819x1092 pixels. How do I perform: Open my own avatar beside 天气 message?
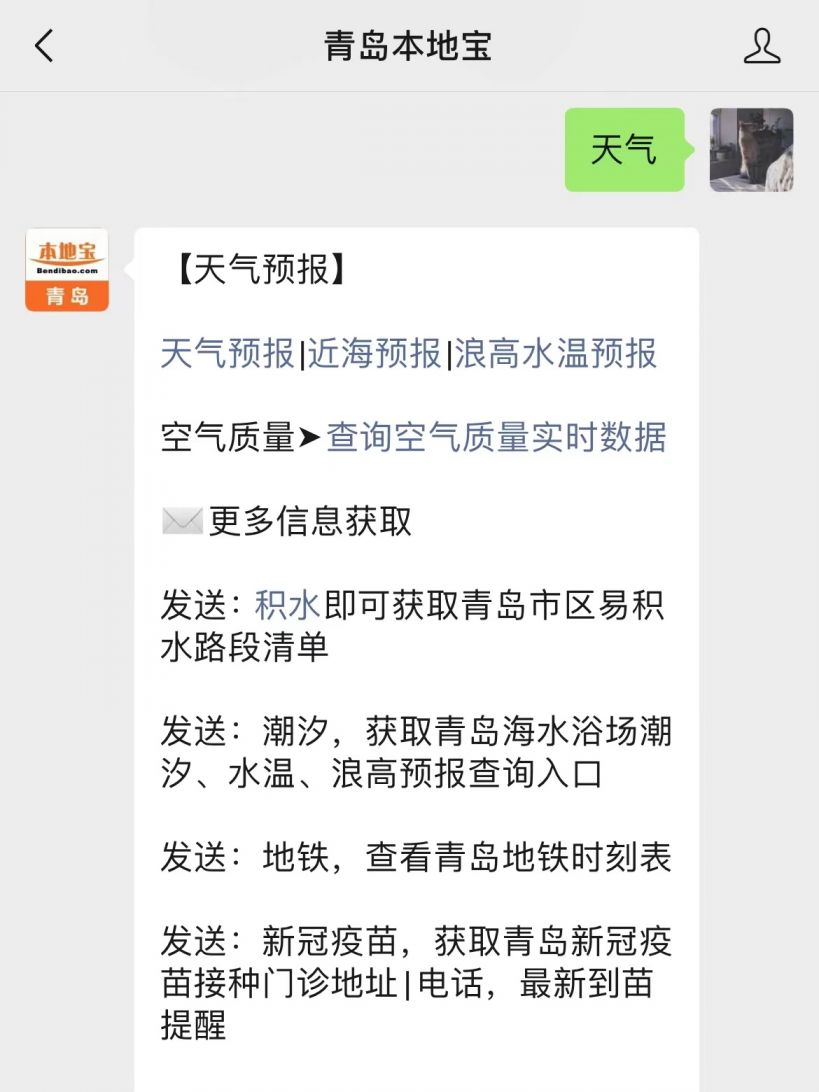click(x=751, y=150)
